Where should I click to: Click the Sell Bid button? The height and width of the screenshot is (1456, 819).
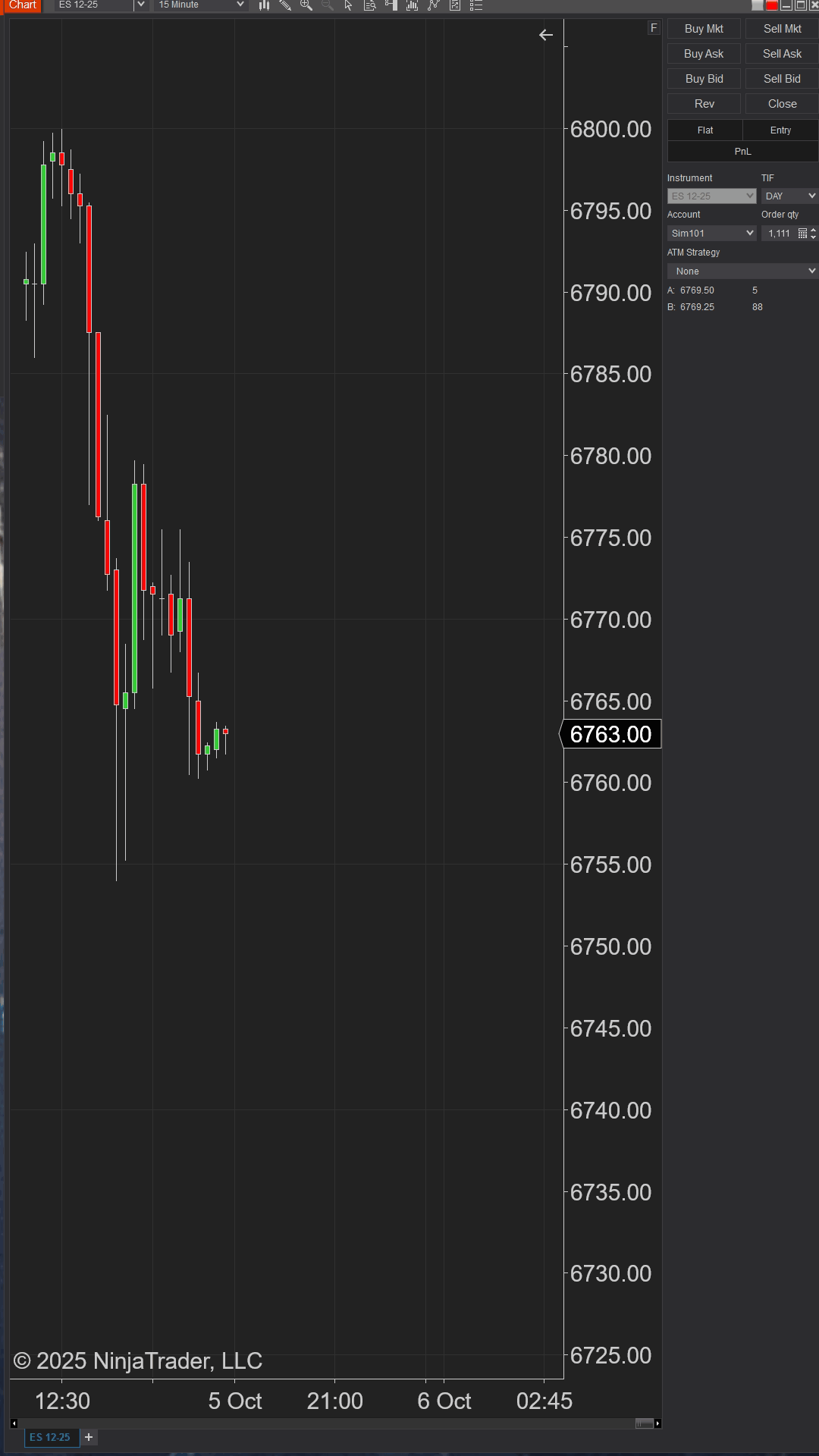782,79
